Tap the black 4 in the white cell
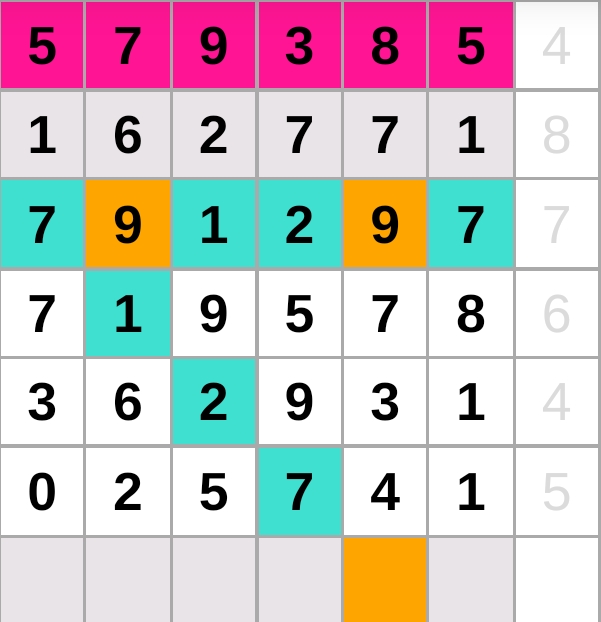Image resolution: width=601 pixels, height=622 pixels. pos(385,492)
